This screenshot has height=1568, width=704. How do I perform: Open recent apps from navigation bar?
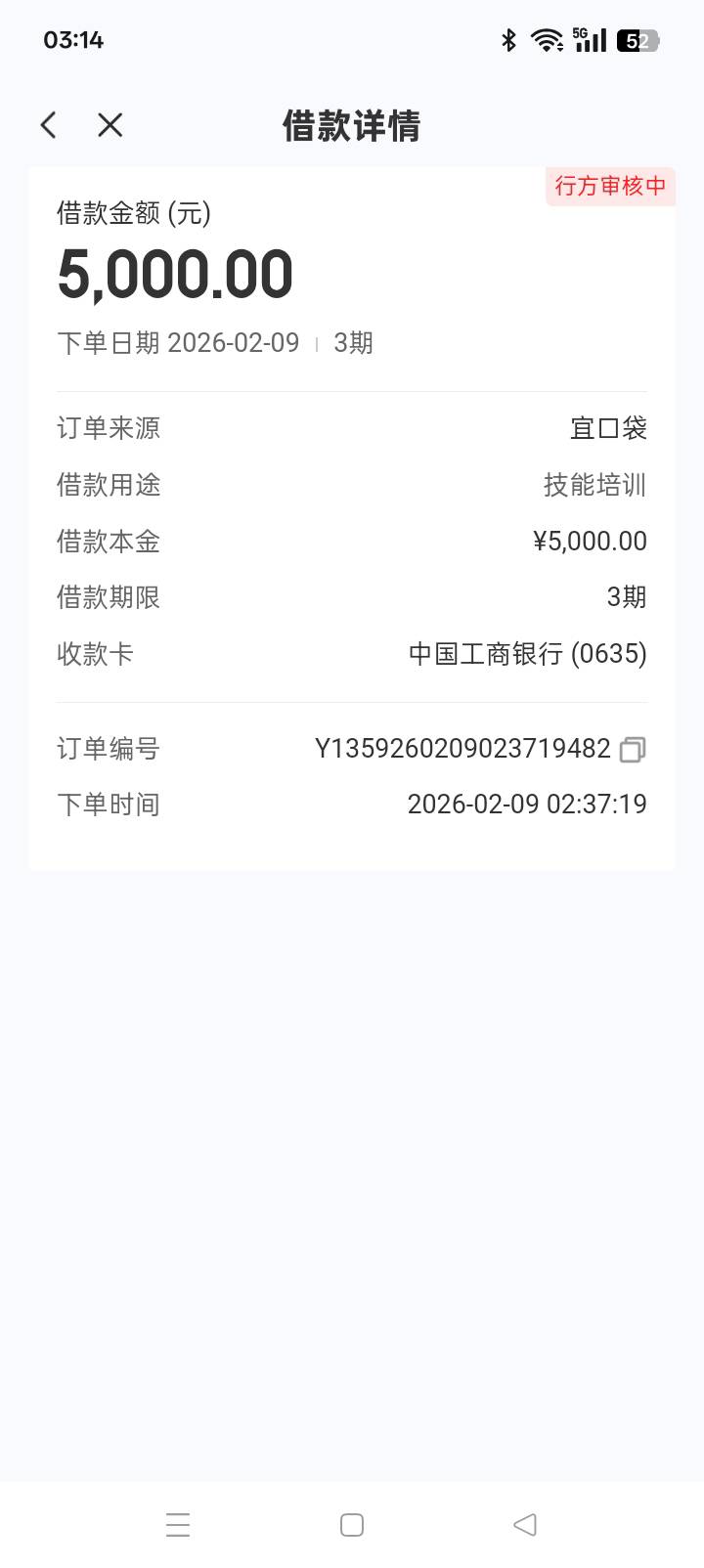[178, 1524]
